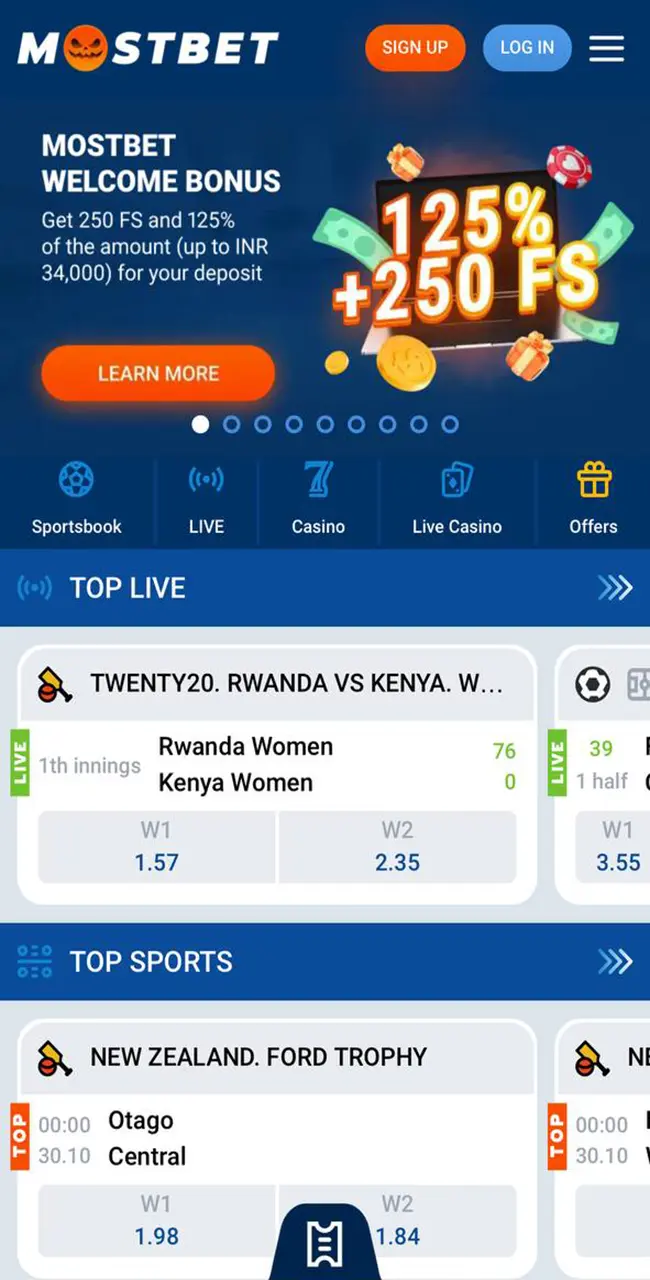650x1280 pixels.
Task: Tap the Sign Up button
Action: pos(415,48)
